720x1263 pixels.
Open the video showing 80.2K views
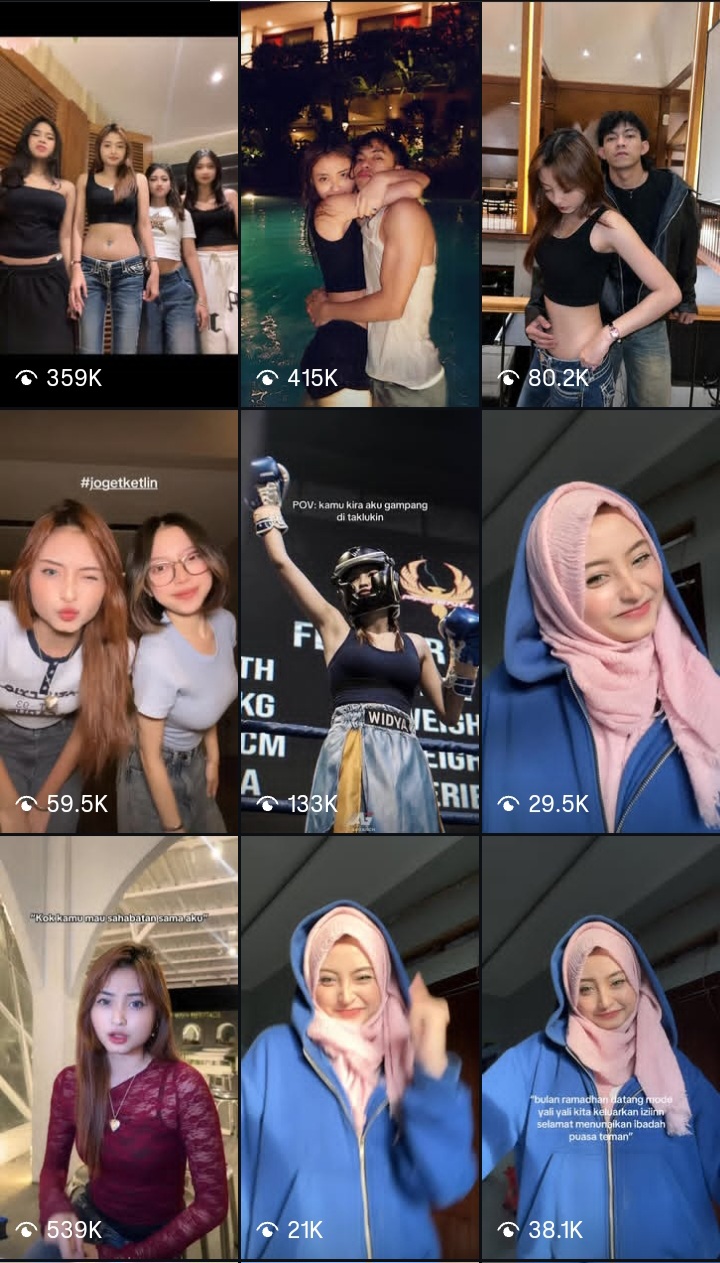[x=601, y=204]
